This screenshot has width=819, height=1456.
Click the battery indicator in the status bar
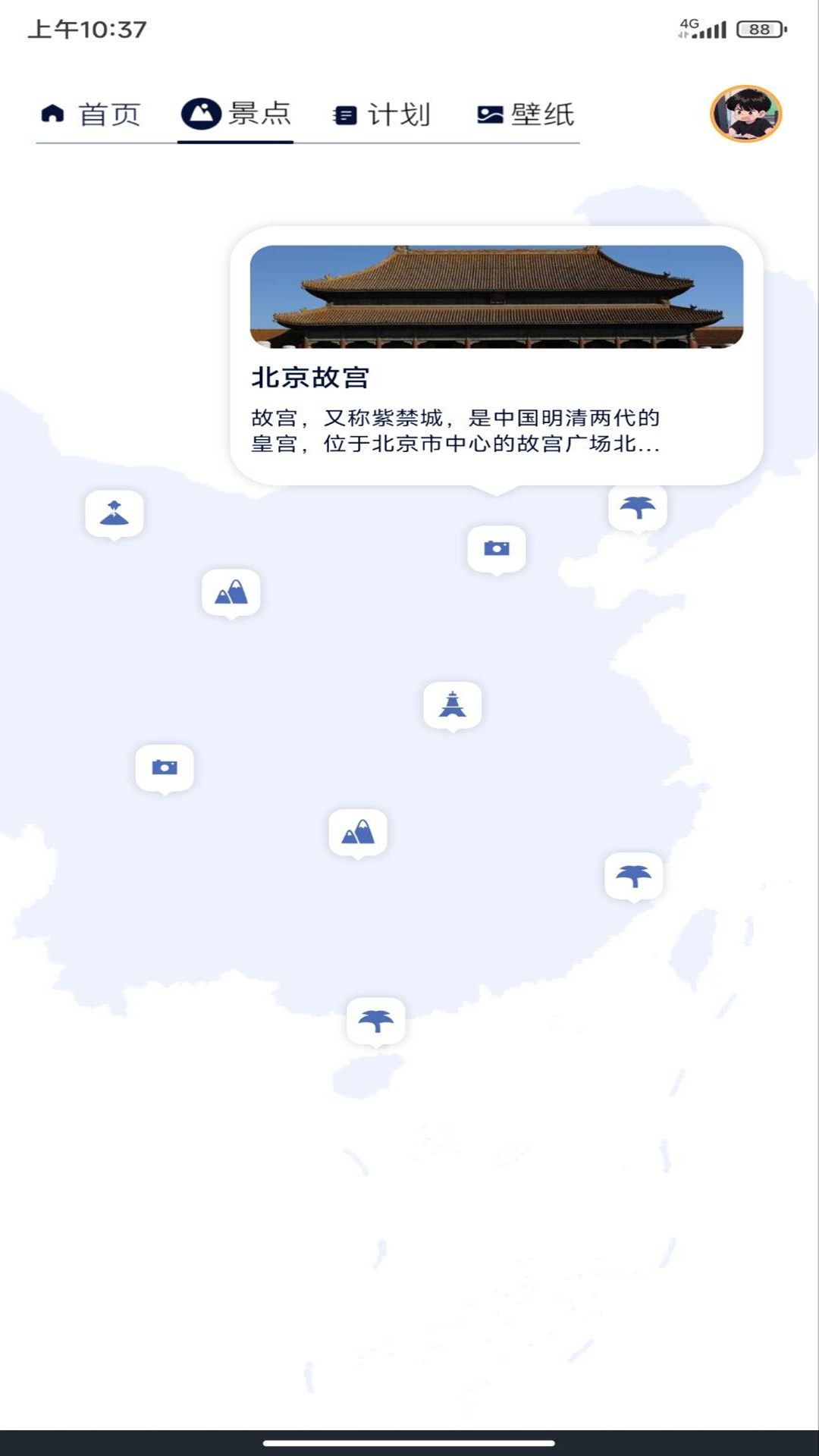coord(758,28)
